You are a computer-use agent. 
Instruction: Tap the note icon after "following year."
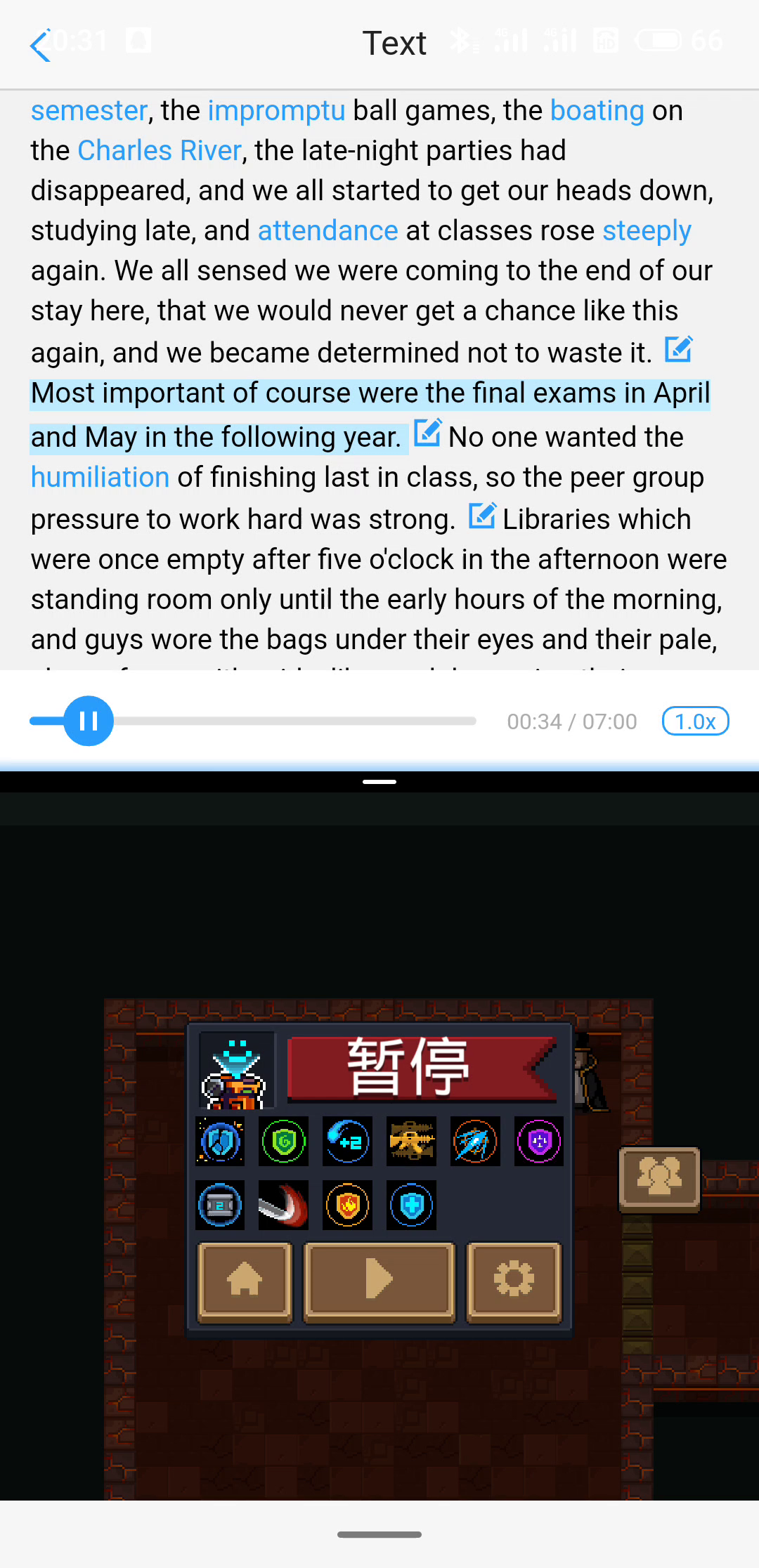tap(427, 433)
